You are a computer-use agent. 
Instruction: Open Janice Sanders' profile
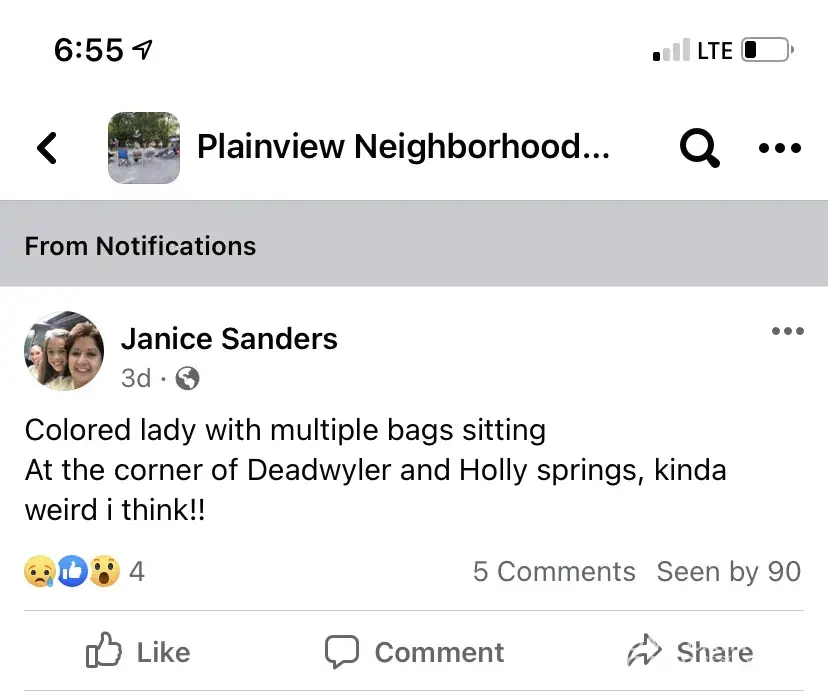(229, 339)
